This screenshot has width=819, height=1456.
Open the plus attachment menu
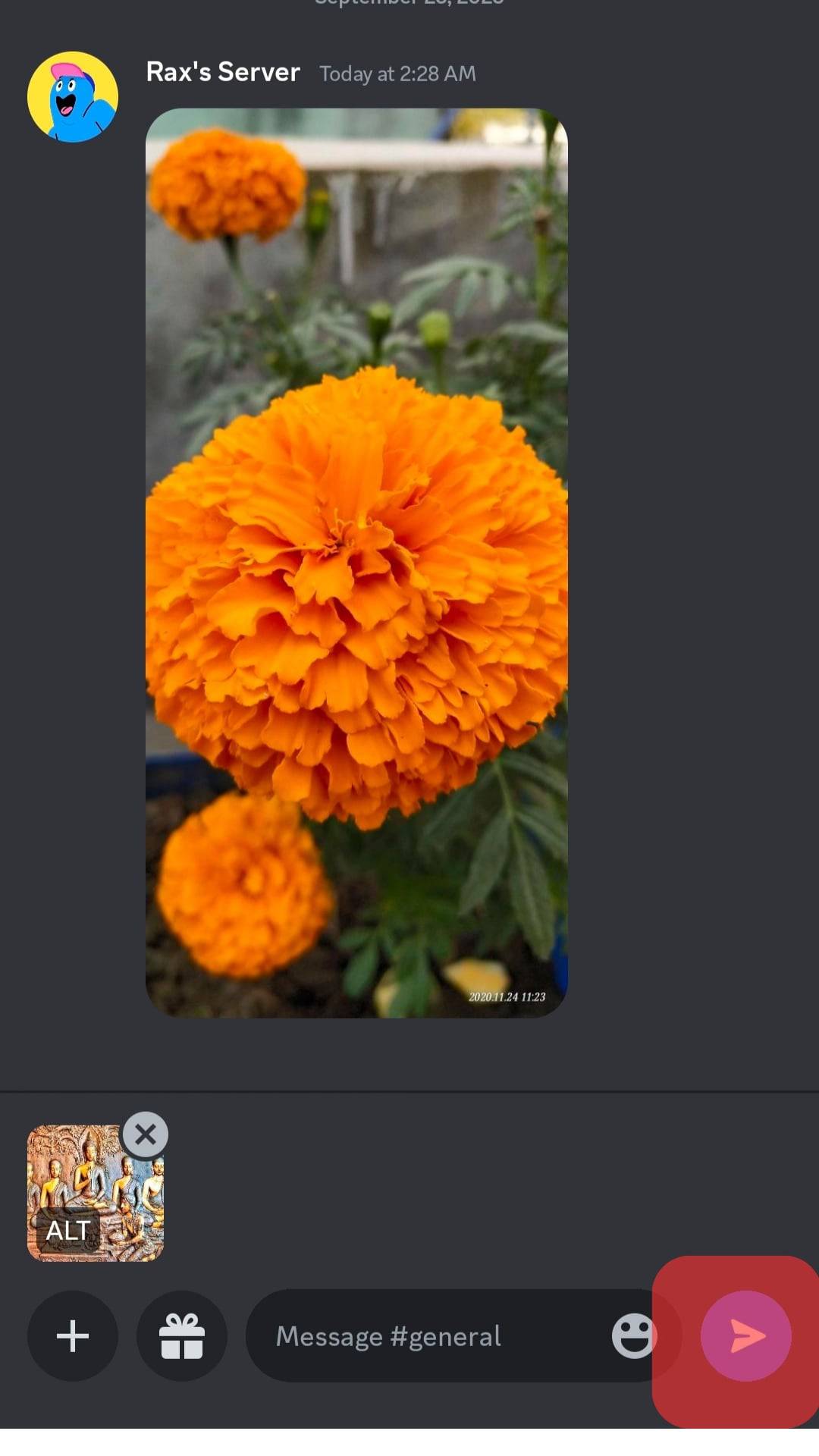tap(73, 1335)
